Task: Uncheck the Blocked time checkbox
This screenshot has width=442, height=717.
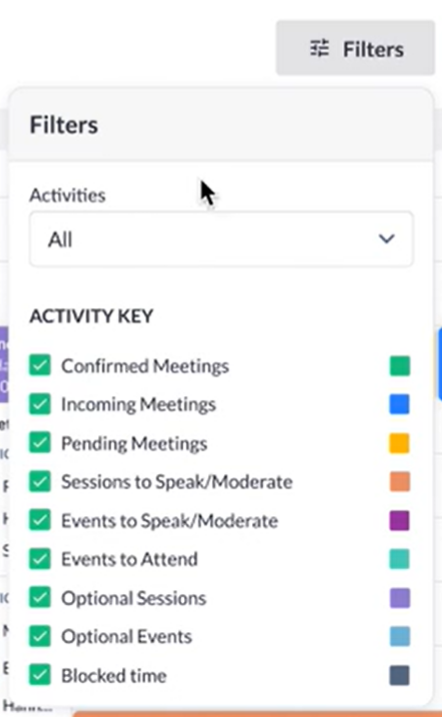Action: (x=40, y=675)
